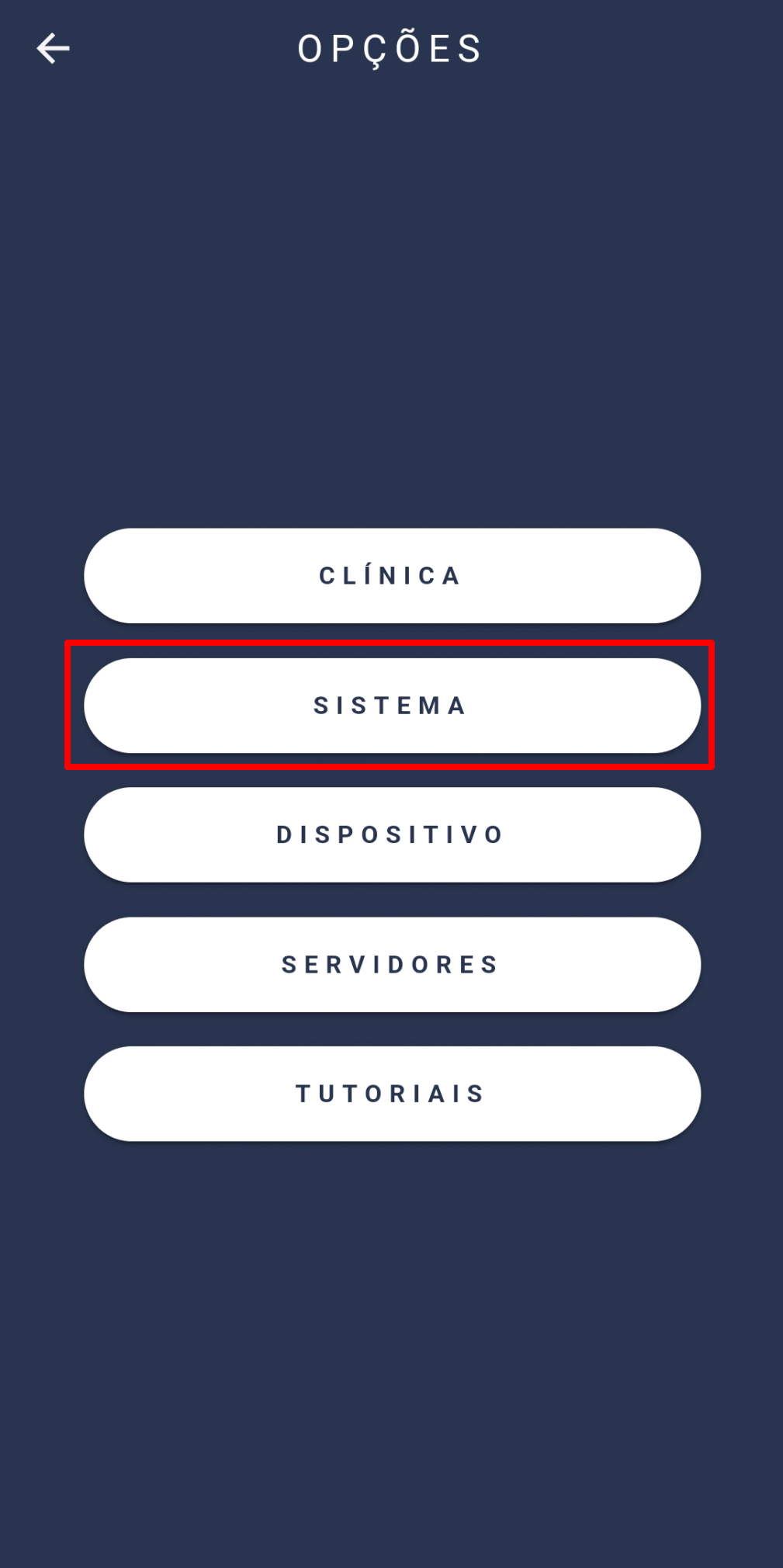
Task: Tap the Servidores button
Action: point(392,965)
